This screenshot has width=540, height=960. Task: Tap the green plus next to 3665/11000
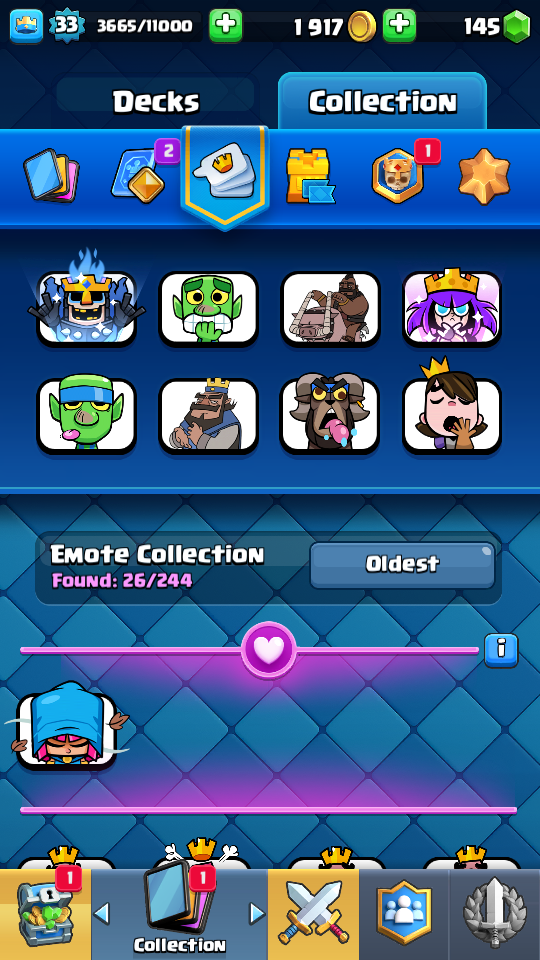[x=225, y=26]
